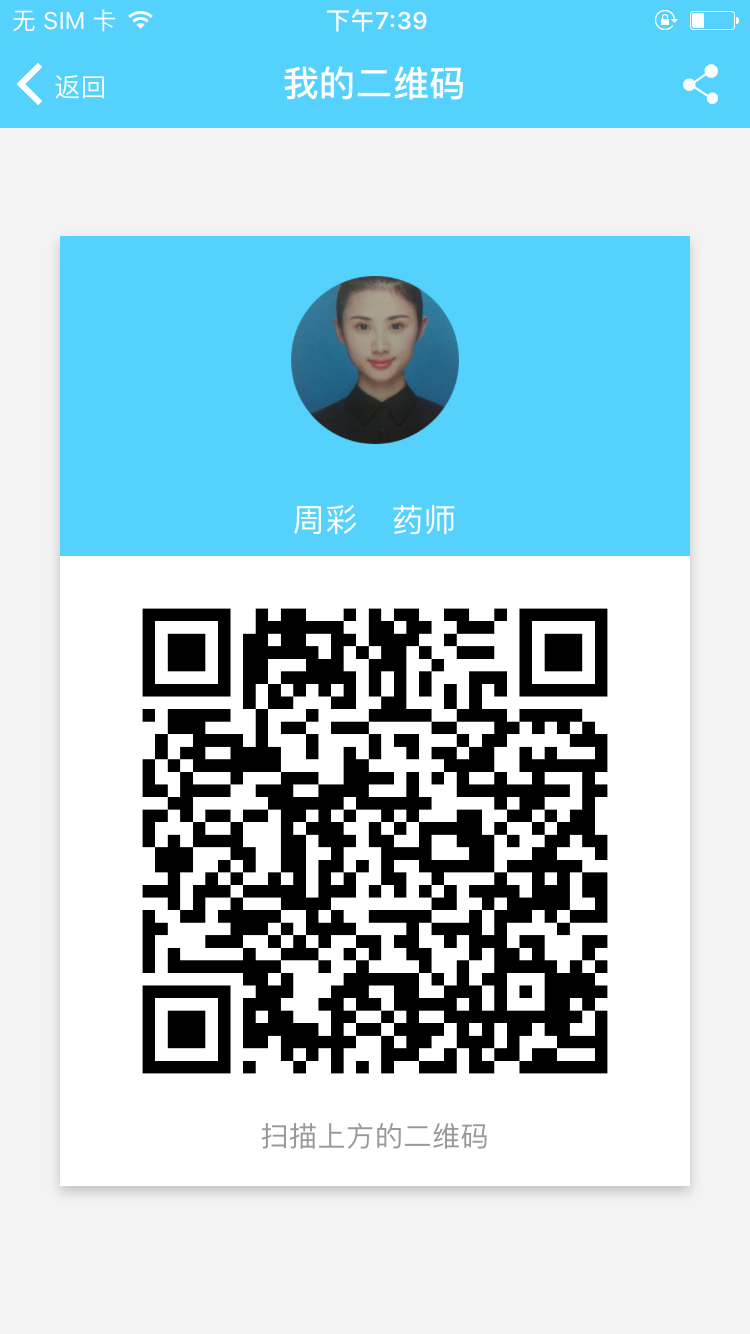This screenshot has height=1334, width=750.
Task: Share my QR code
Action: pyautogui.click(x=700, y=85)
